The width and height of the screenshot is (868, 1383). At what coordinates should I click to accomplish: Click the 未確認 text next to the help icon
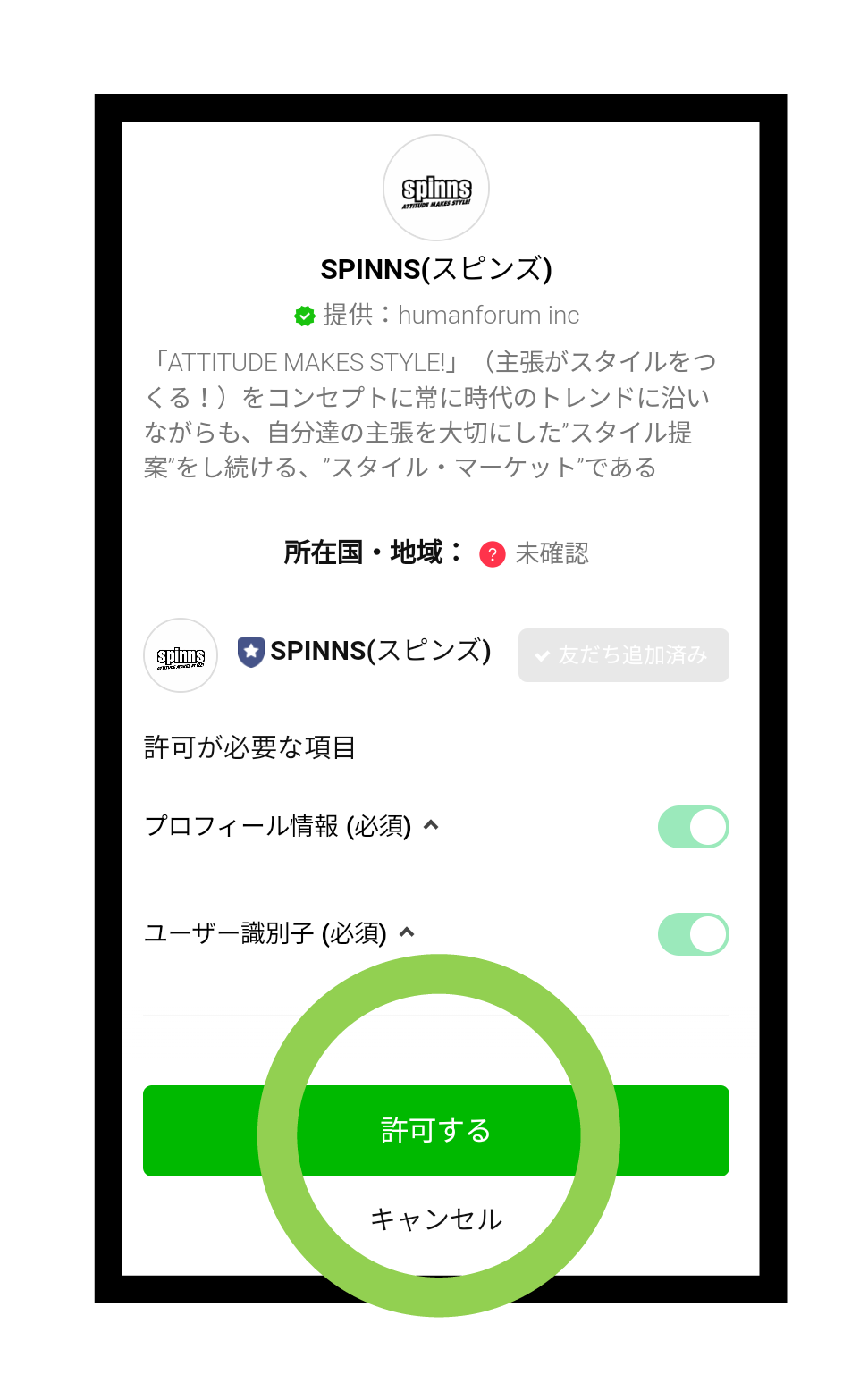(552, 554)
